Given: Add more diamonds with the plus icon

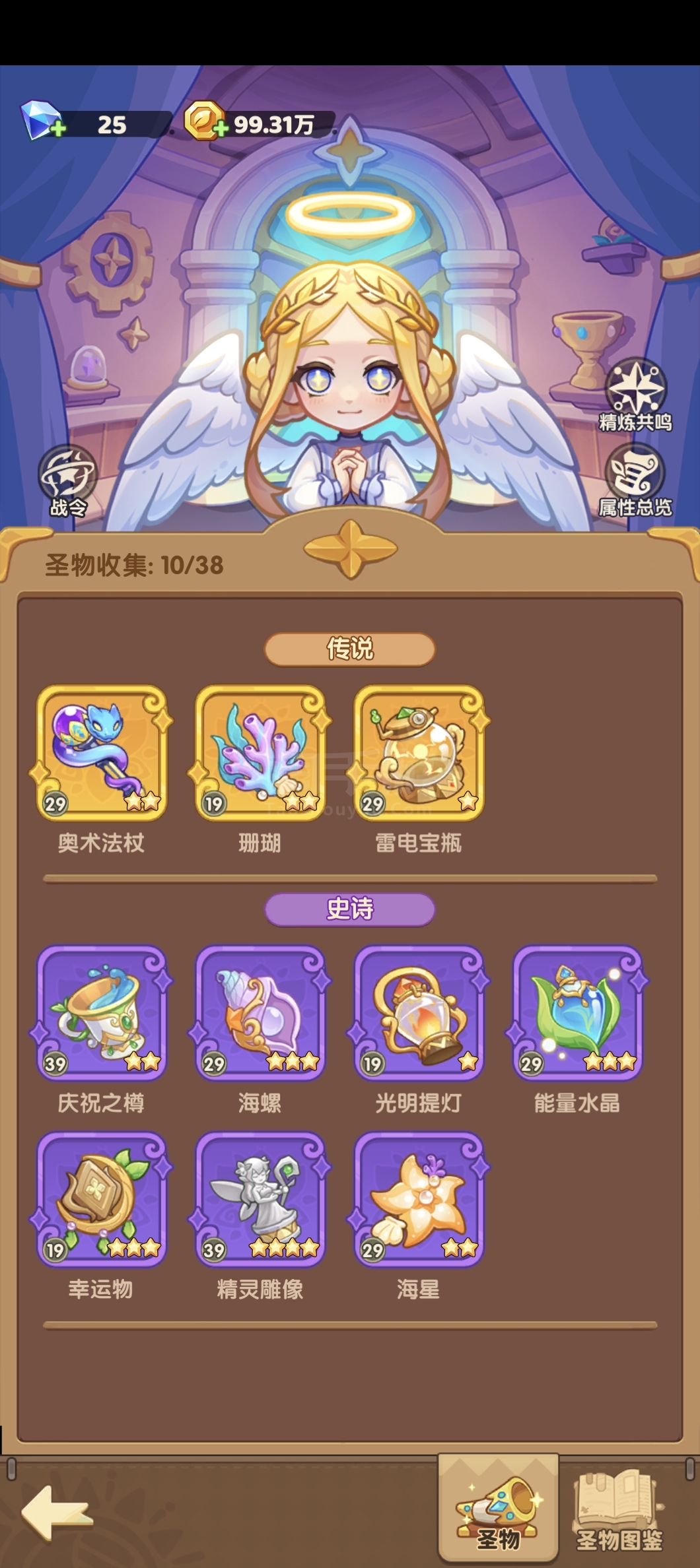Looking at the screenshot, I should [58, 128].
